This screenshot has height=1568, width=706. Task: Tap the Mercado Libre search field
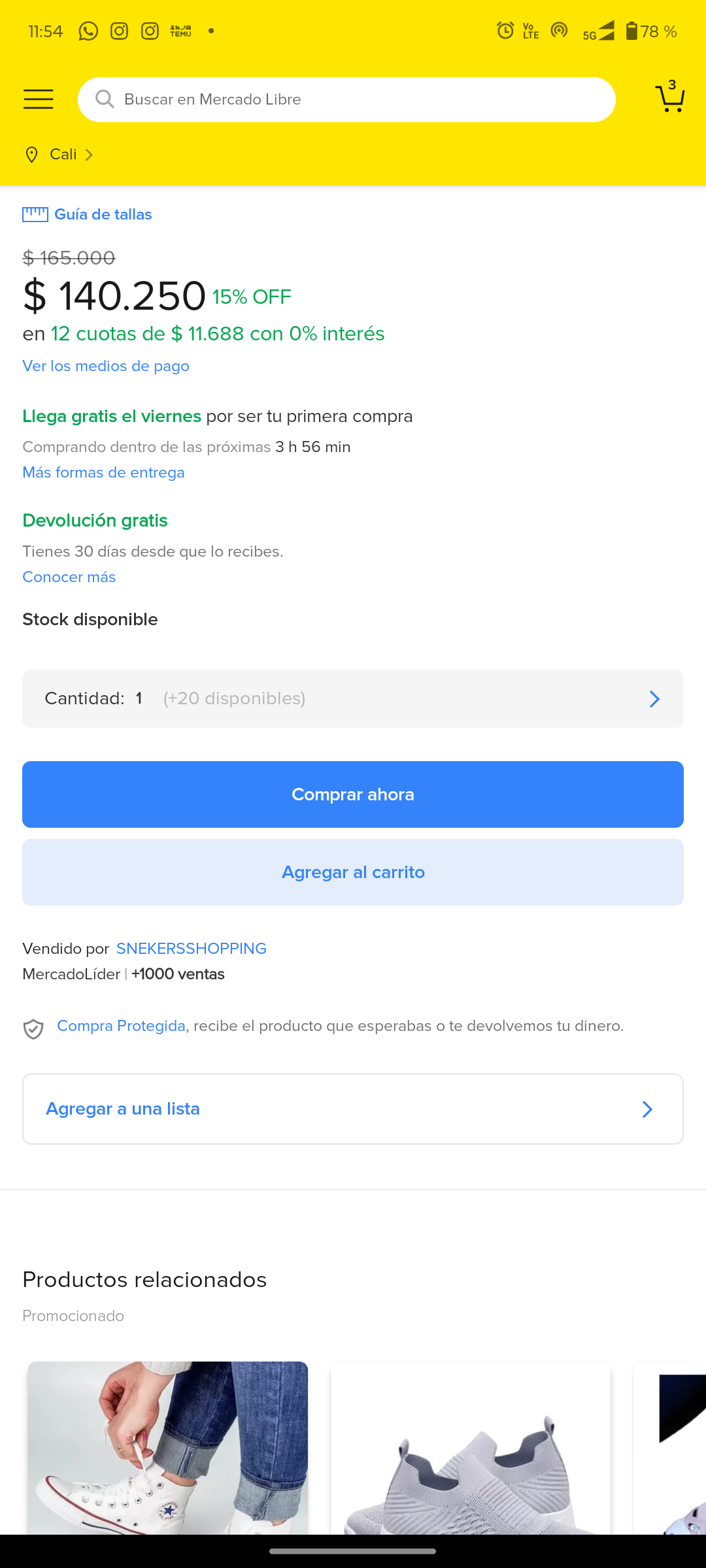tap(346, 99)
